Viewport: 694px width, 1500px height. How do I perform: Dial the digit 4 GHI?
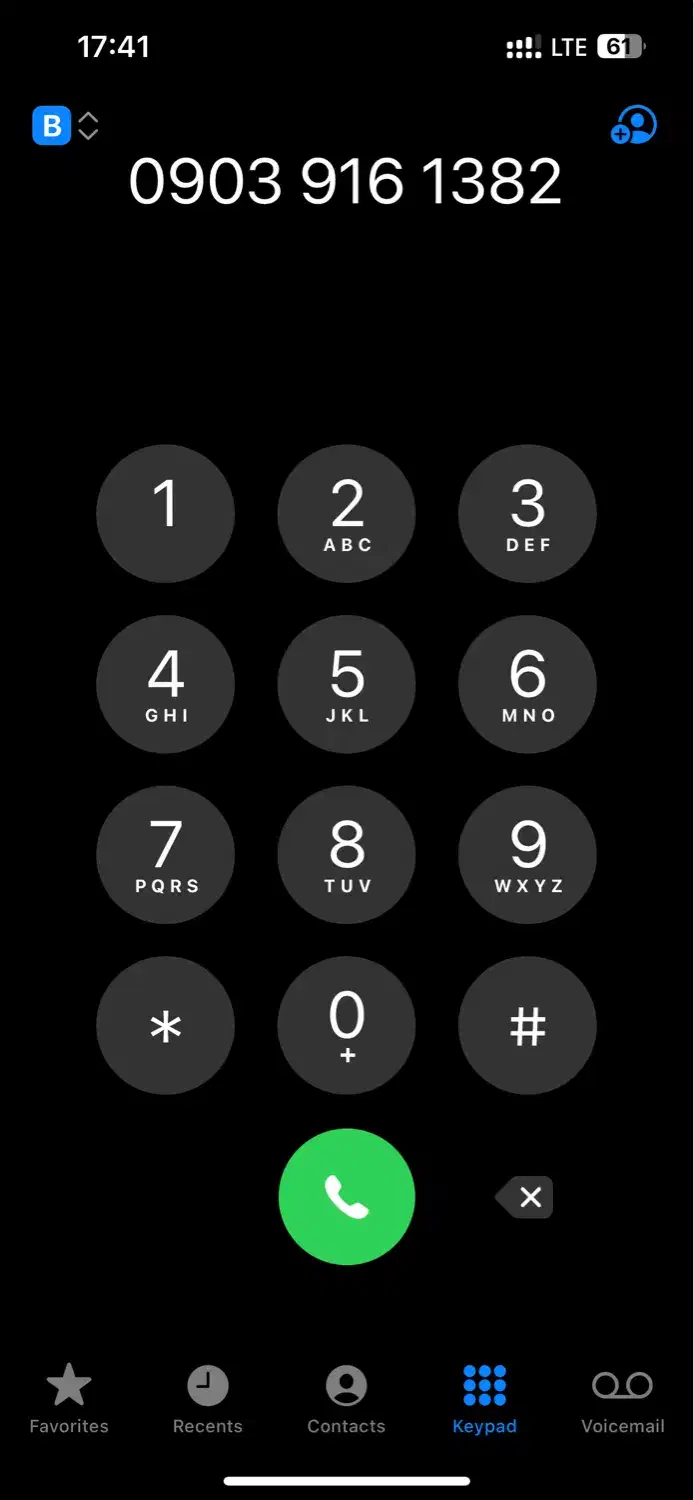[x=166, y=684]
